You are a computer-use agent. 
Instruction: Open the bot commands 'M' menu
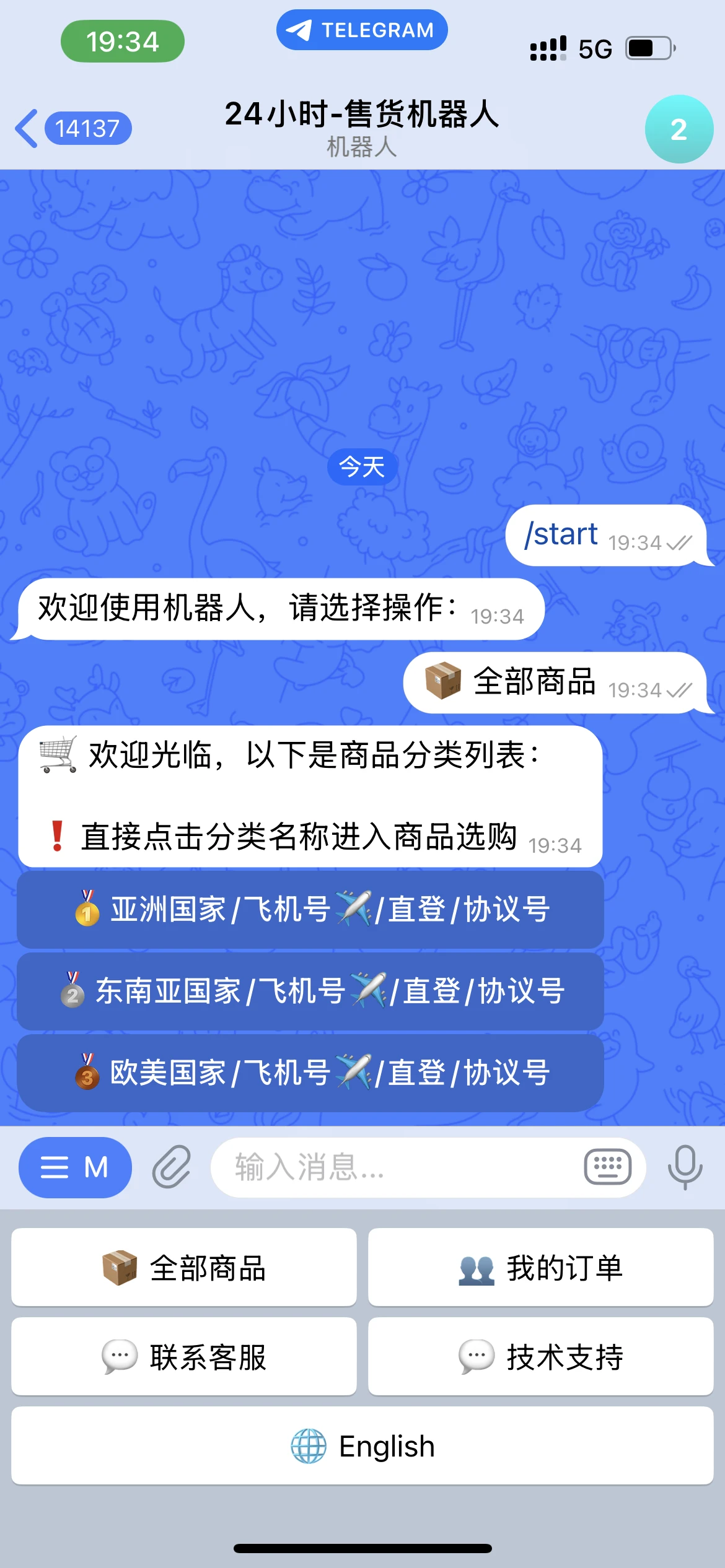(x=74, y=1167)
